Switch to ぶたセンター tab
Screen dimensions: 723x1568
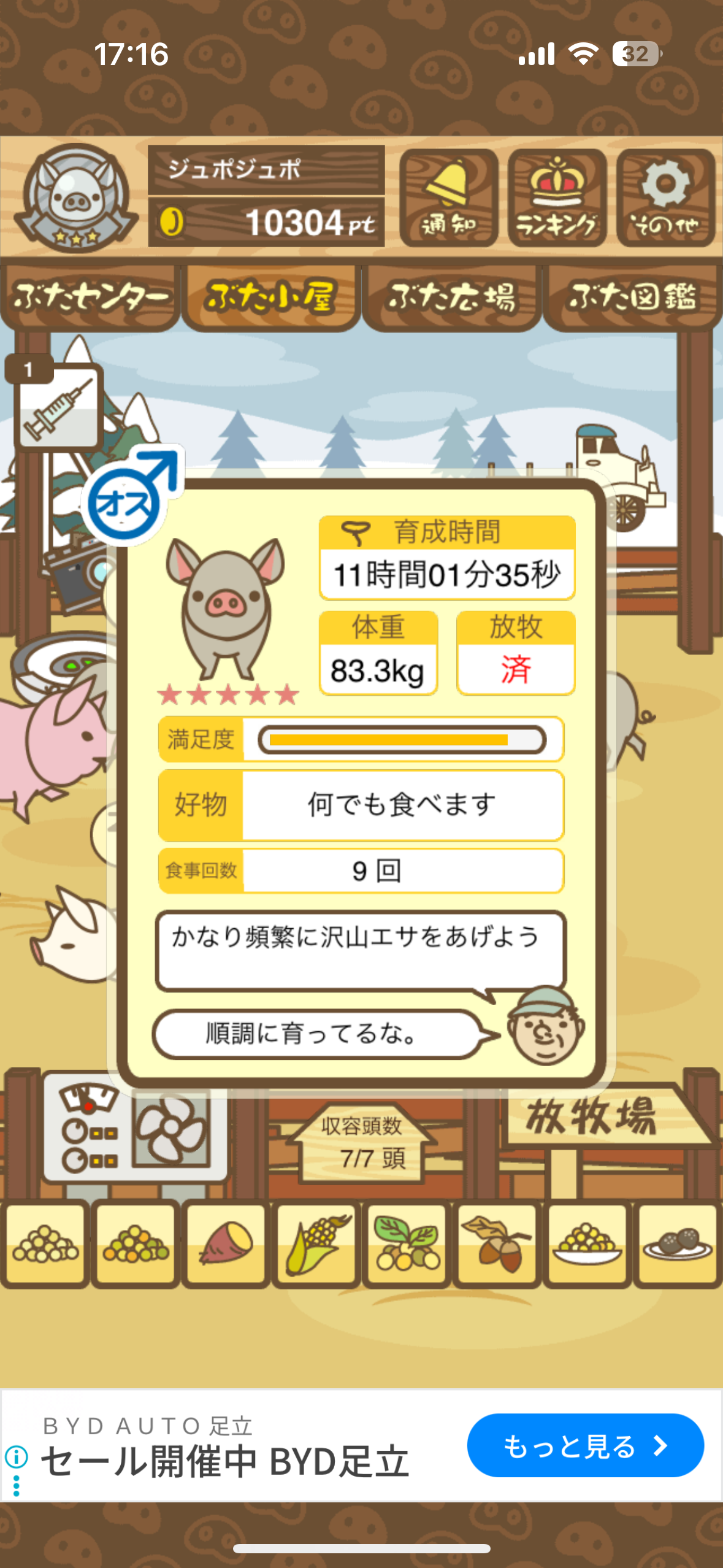coord(91,298)
